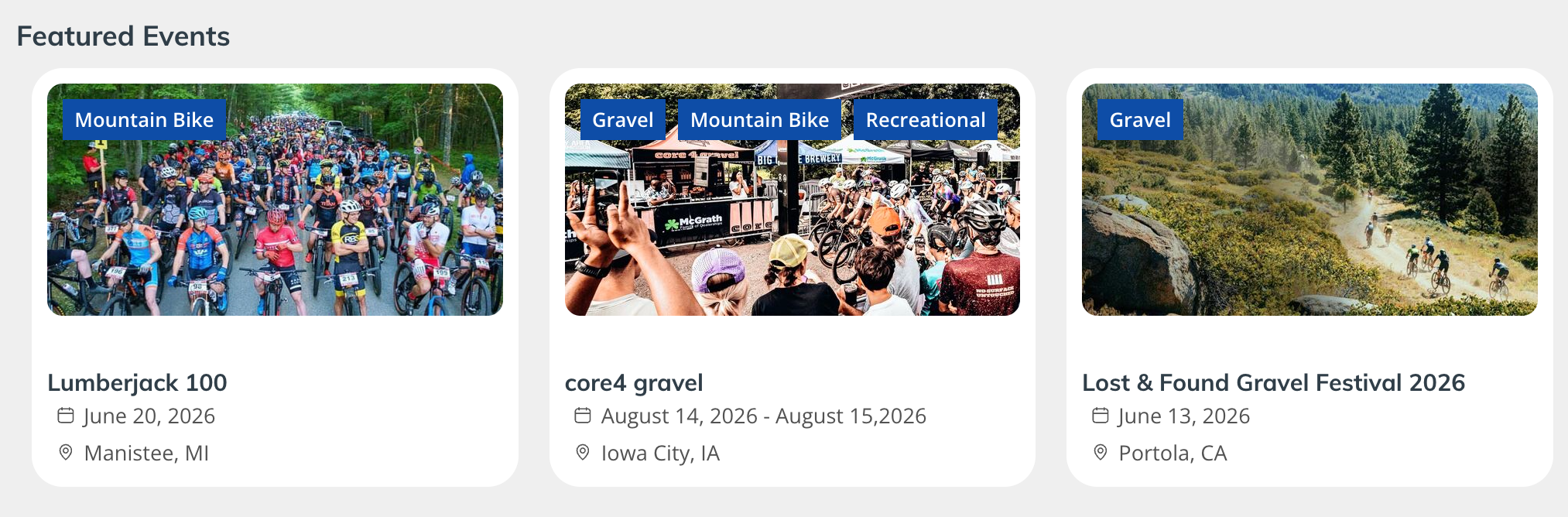Open the Lumberjack 100 event card

point(137,382)
